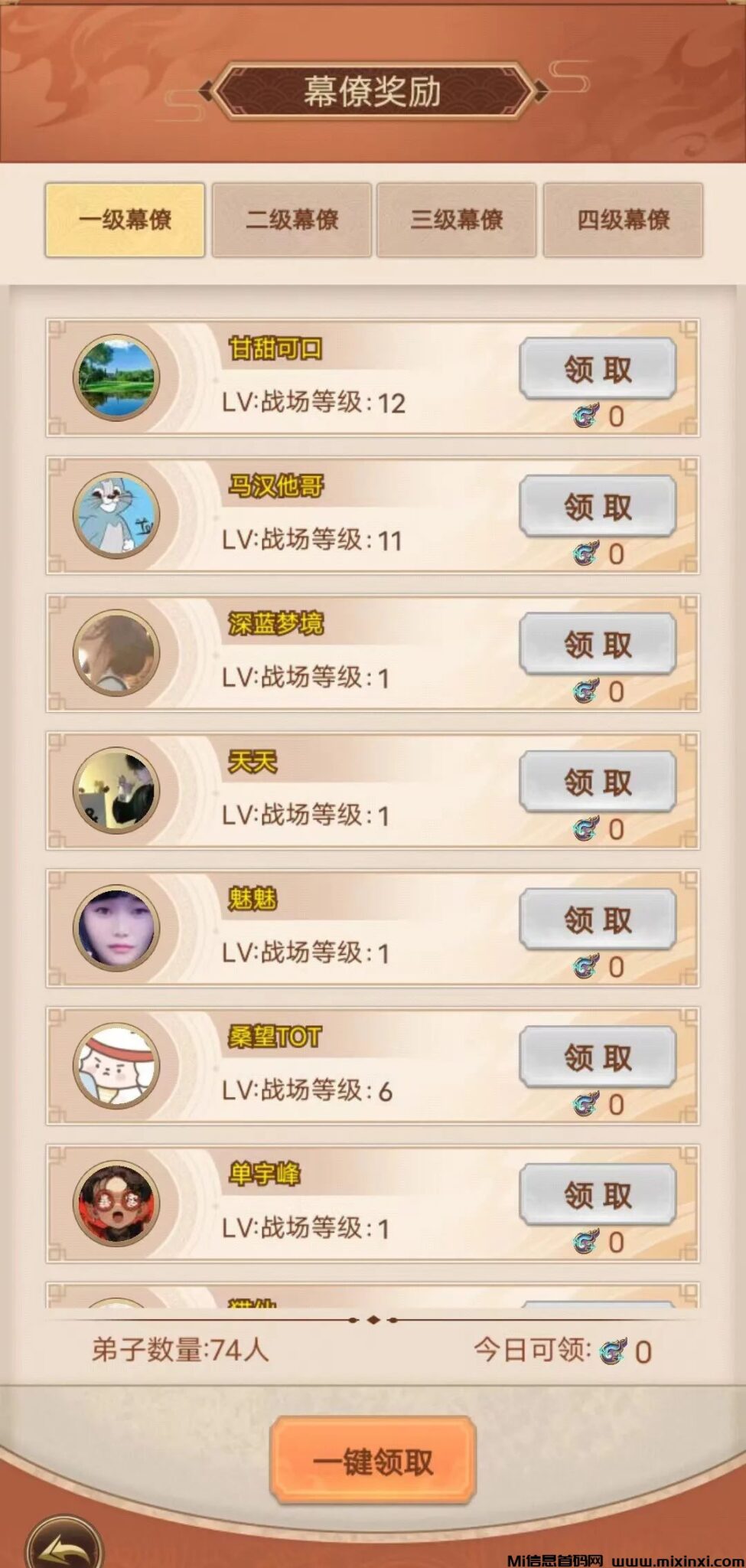Claim reward for 马汉他哥
Viewport: 746px width, 1568px height.
click(597, 506)
